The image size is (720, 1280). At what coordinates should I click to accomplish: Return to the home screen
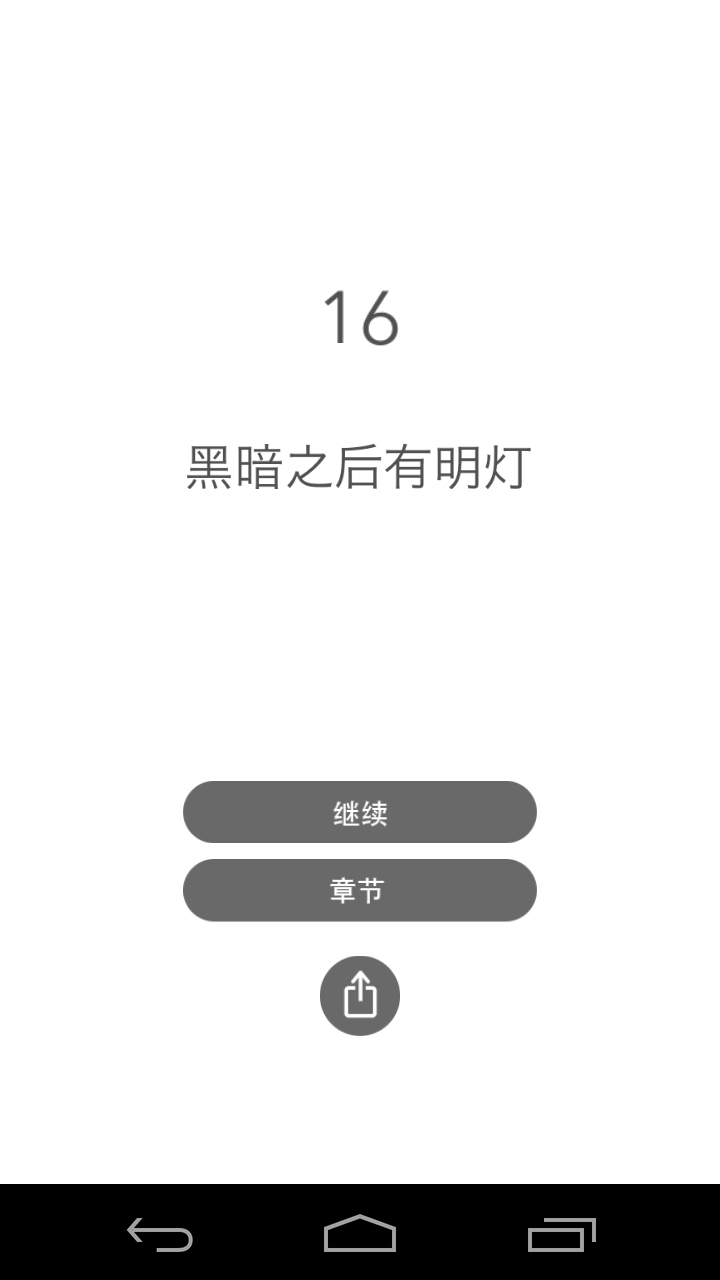pos(360,1234)
